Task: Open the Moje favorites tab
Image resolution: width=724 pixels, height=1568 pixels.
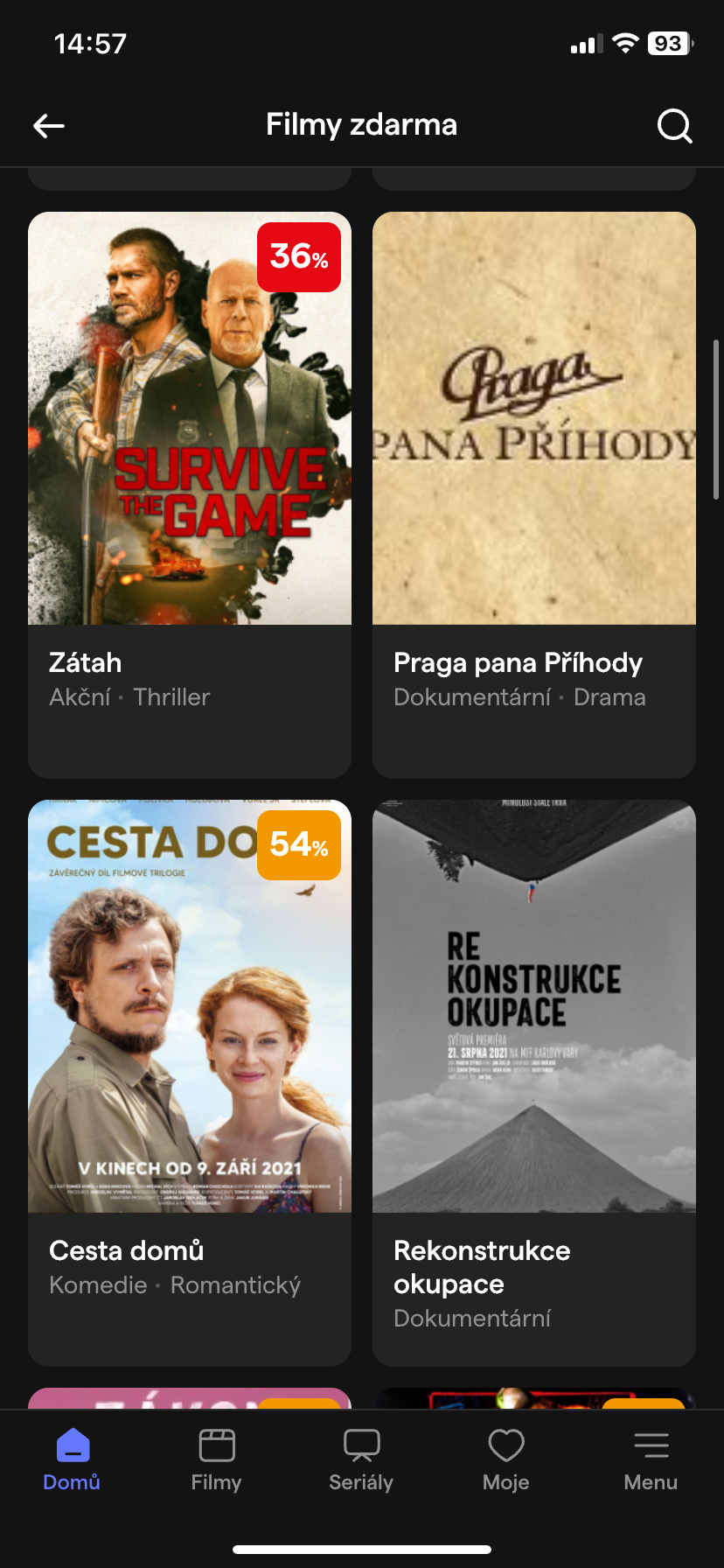Action: click(506, 1459)
